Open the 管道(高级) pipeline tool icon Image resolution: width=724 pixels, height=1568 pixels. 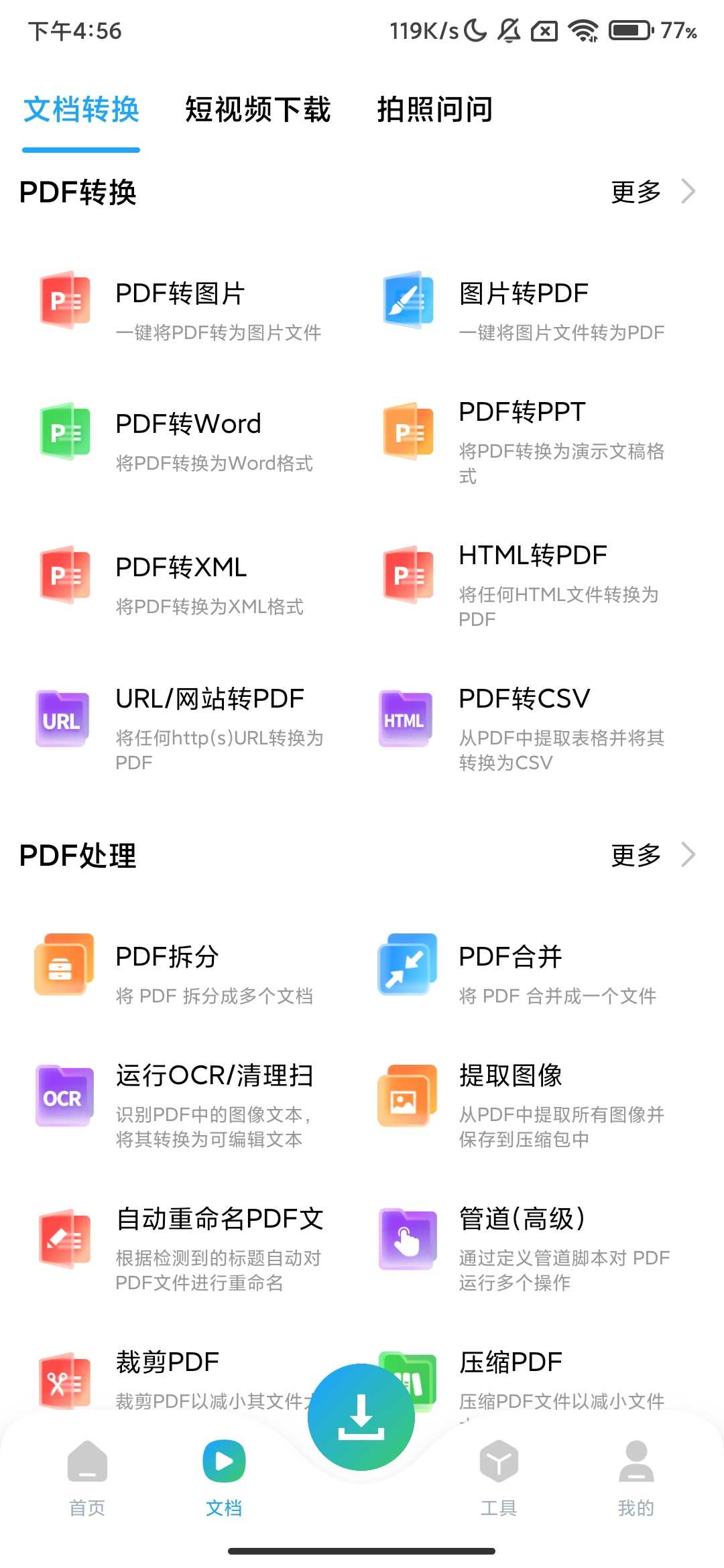click(407, 1238)
